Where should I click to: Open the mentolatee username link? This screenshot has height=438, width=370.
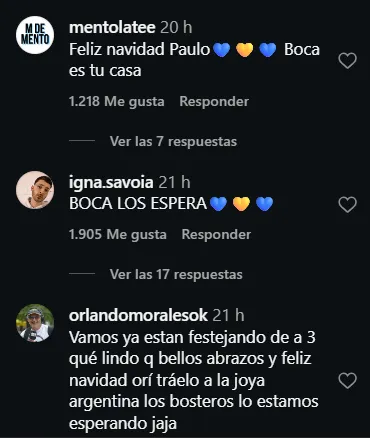point(112,27)
